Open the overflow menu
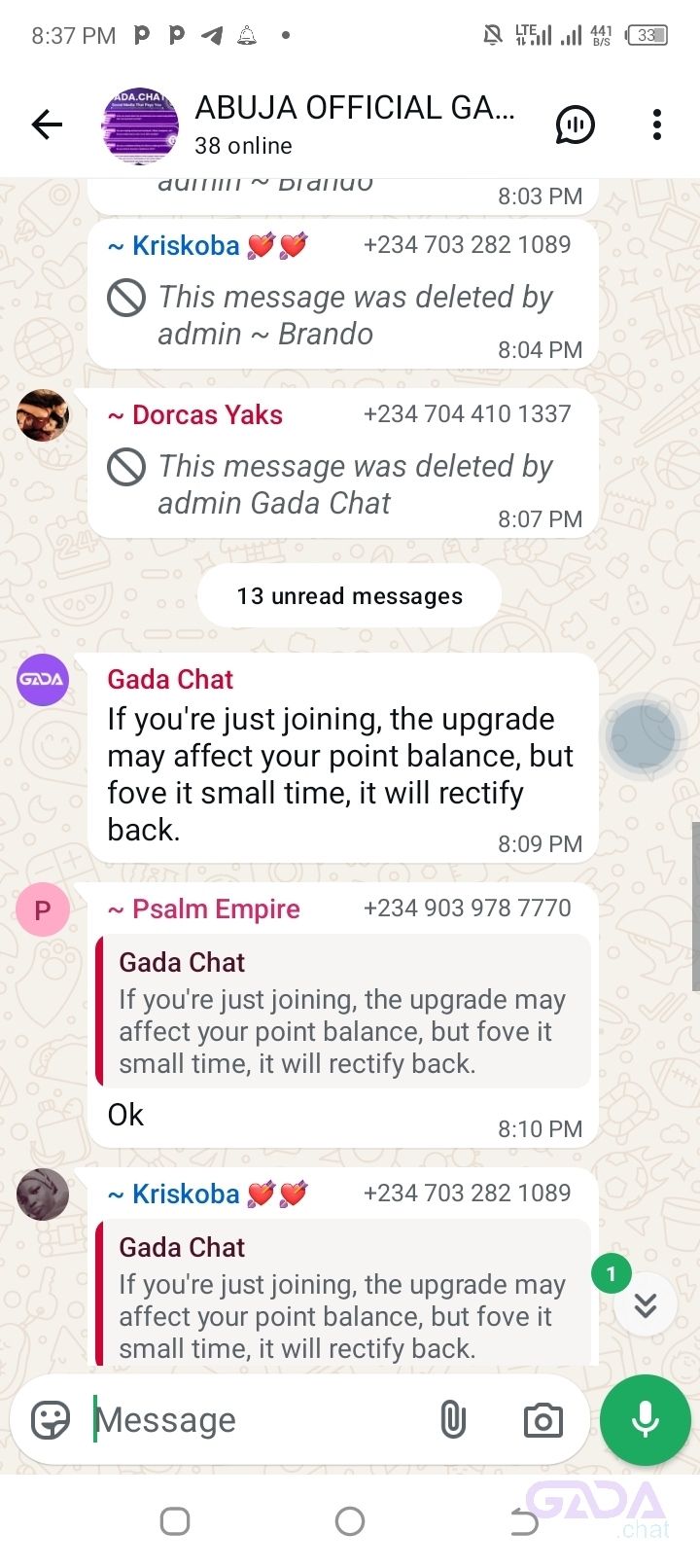The height and width of the screenshot is (1568, 700). point(657,125)
